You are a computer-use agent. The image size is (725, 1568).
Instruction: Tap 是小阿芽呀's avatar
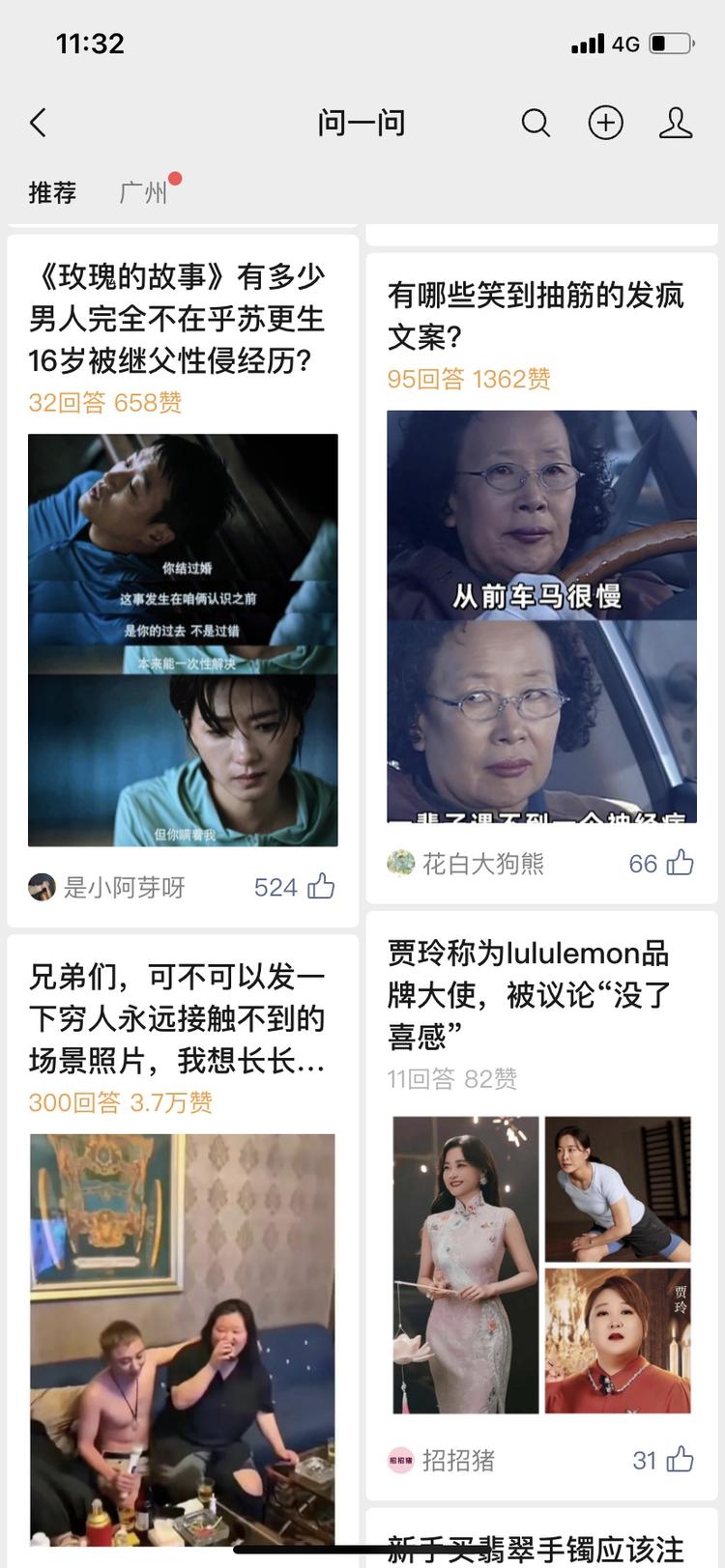(43, 886)
